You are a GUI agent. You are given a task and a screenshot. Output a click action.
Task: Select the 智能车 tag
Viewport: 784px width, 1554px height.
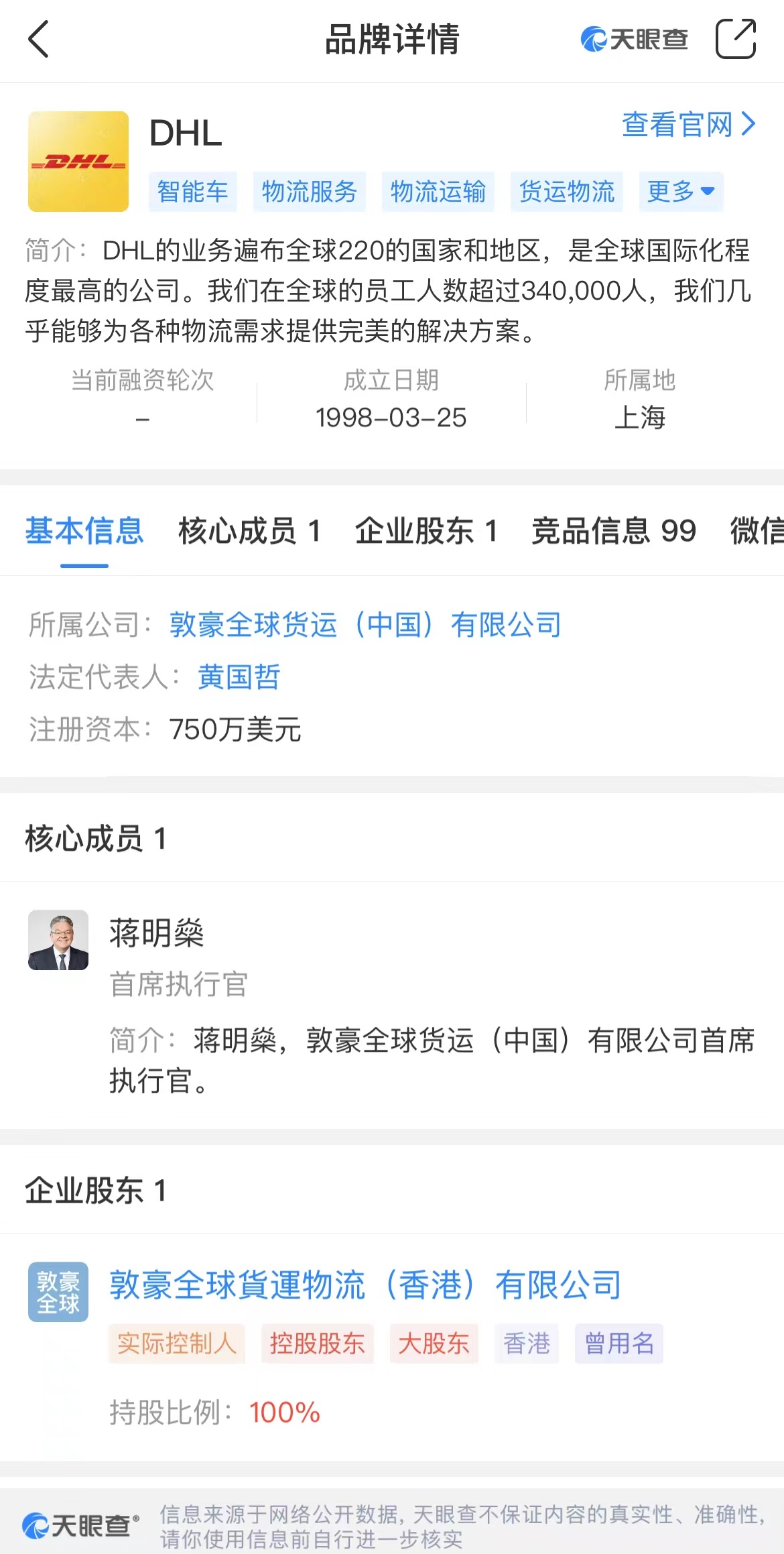pos(192,192)
